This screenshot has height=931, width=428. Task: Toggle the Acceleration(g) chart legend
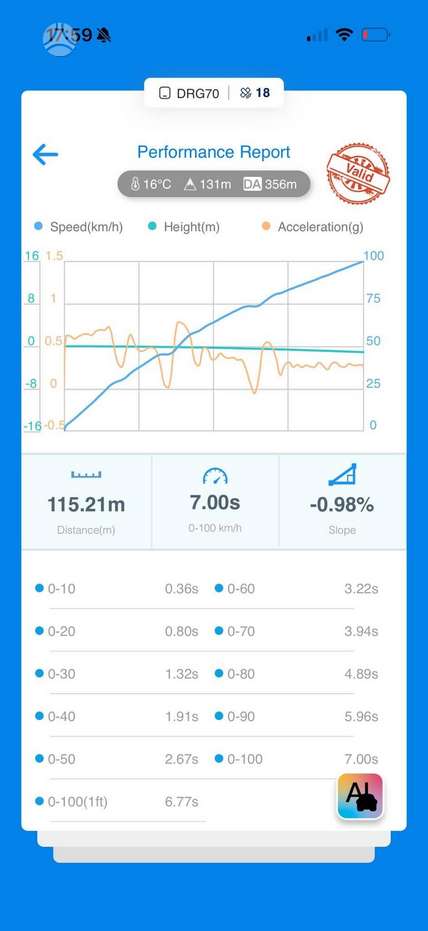click(312, 227)
